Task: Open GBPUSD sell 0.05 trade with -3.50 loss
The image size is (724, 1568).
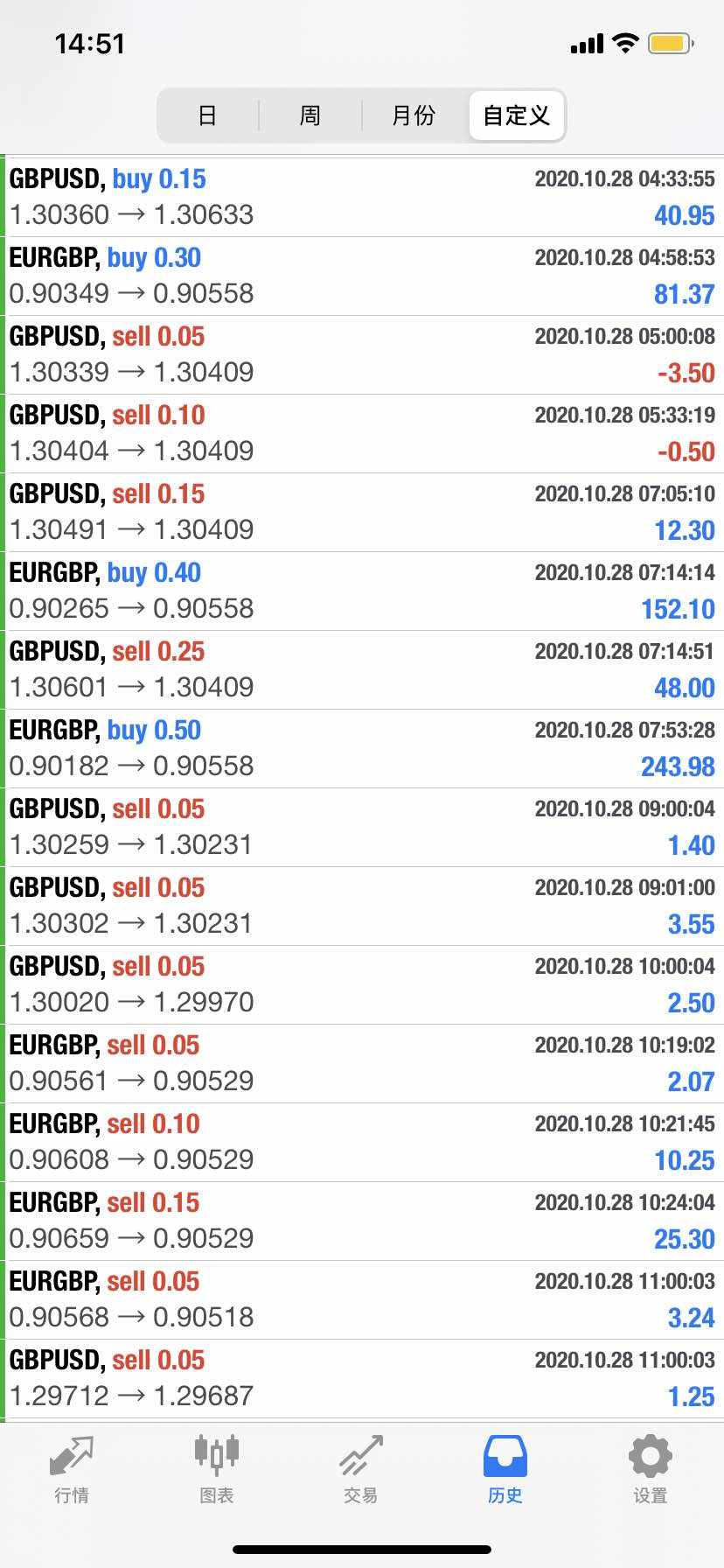Action: (362, 354)
